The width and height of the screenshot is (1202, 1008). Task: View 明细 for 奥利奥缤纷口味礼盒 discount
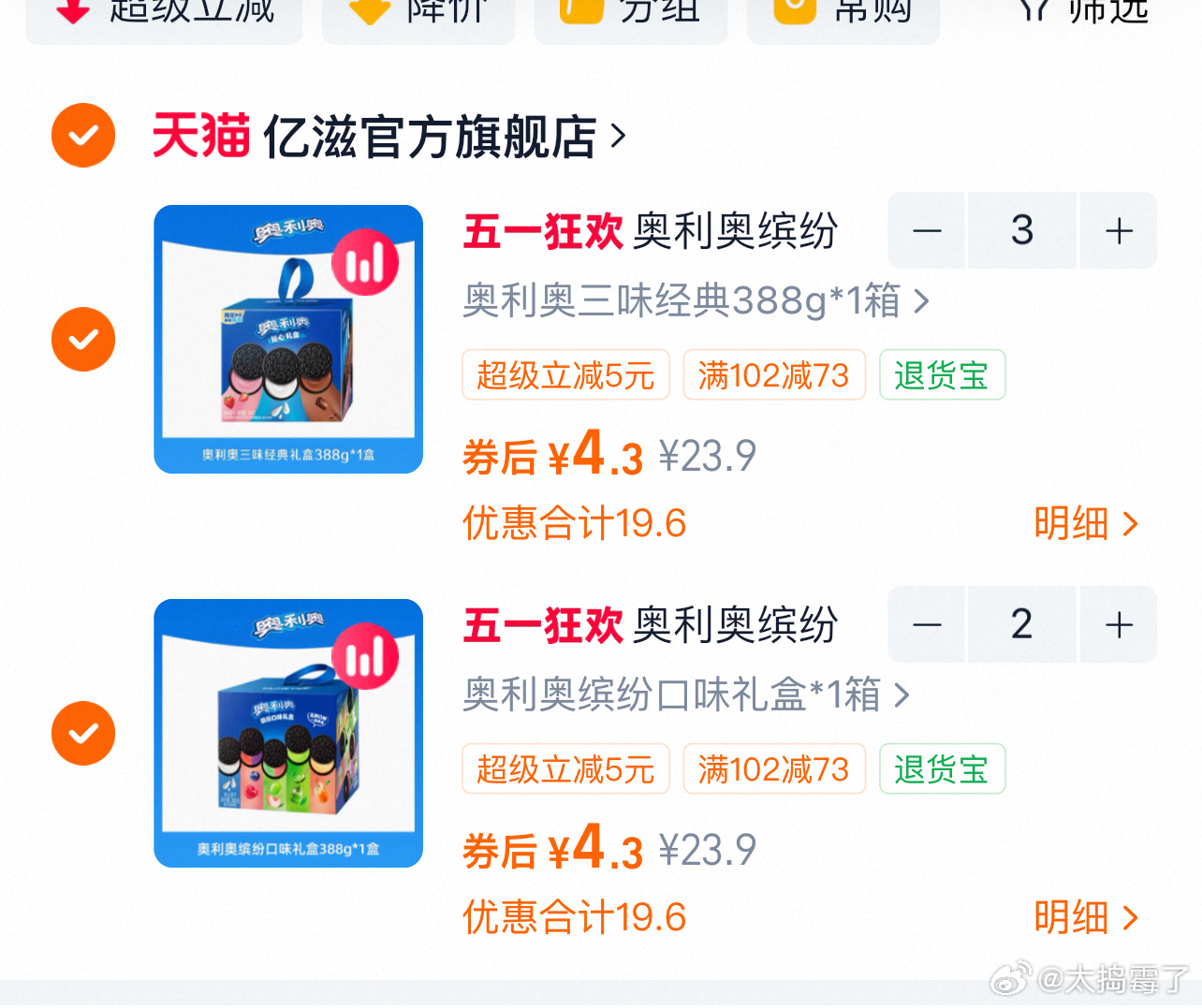point(1086,918)
